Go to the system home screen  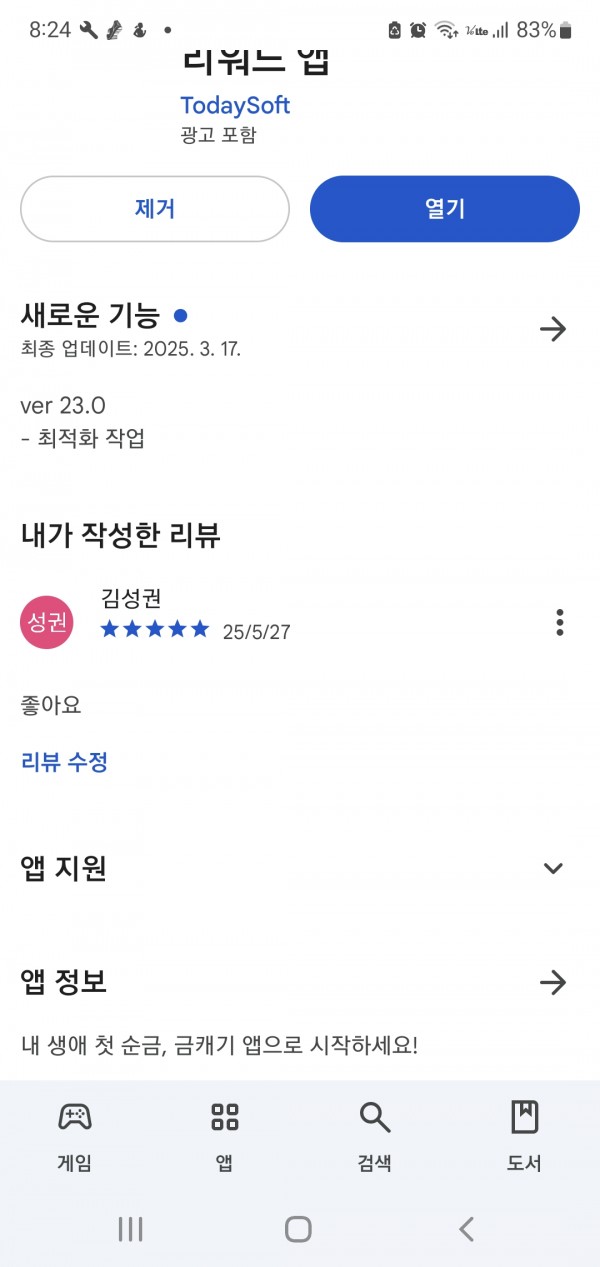(x=298, y=1229)
